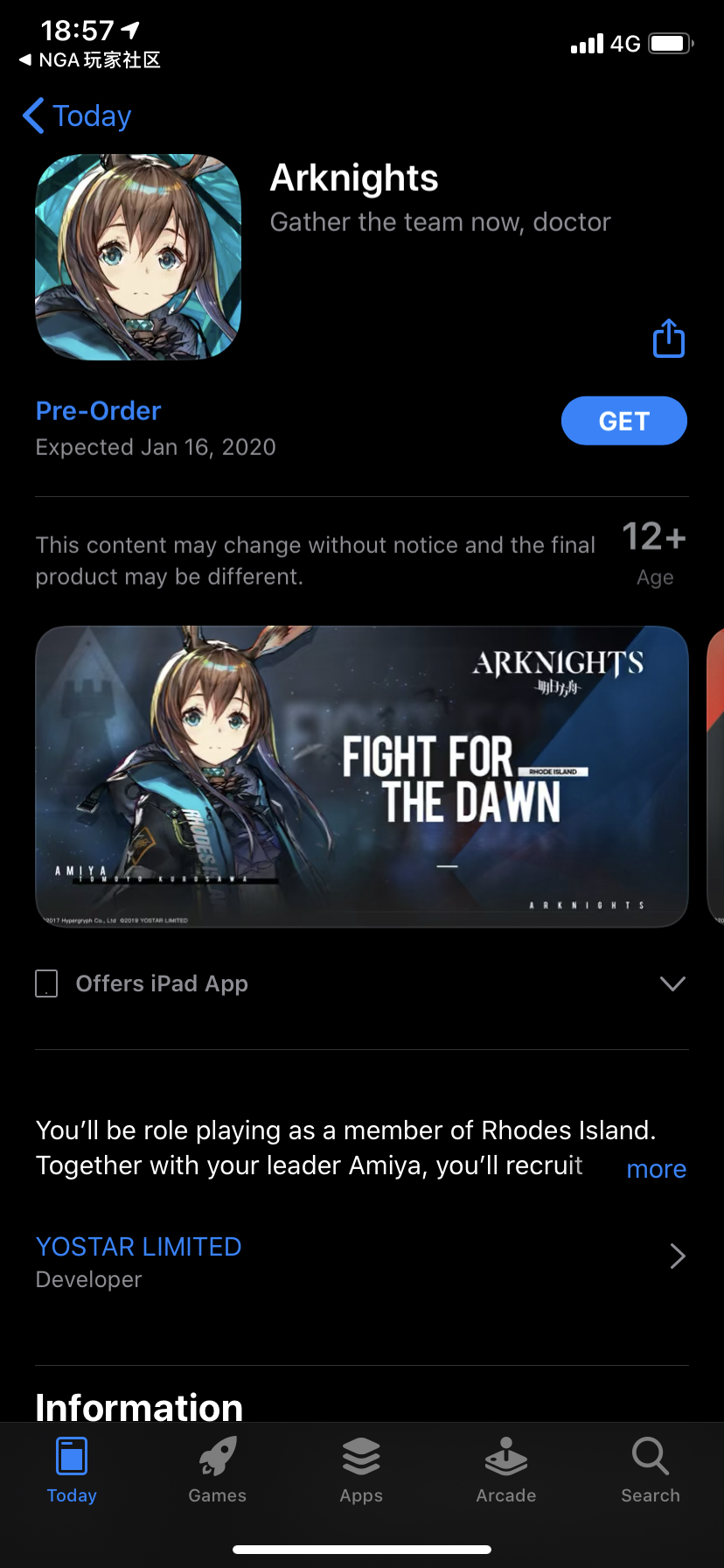
Task: Expand the Offers iPad App row
Action: coord(672,983)
